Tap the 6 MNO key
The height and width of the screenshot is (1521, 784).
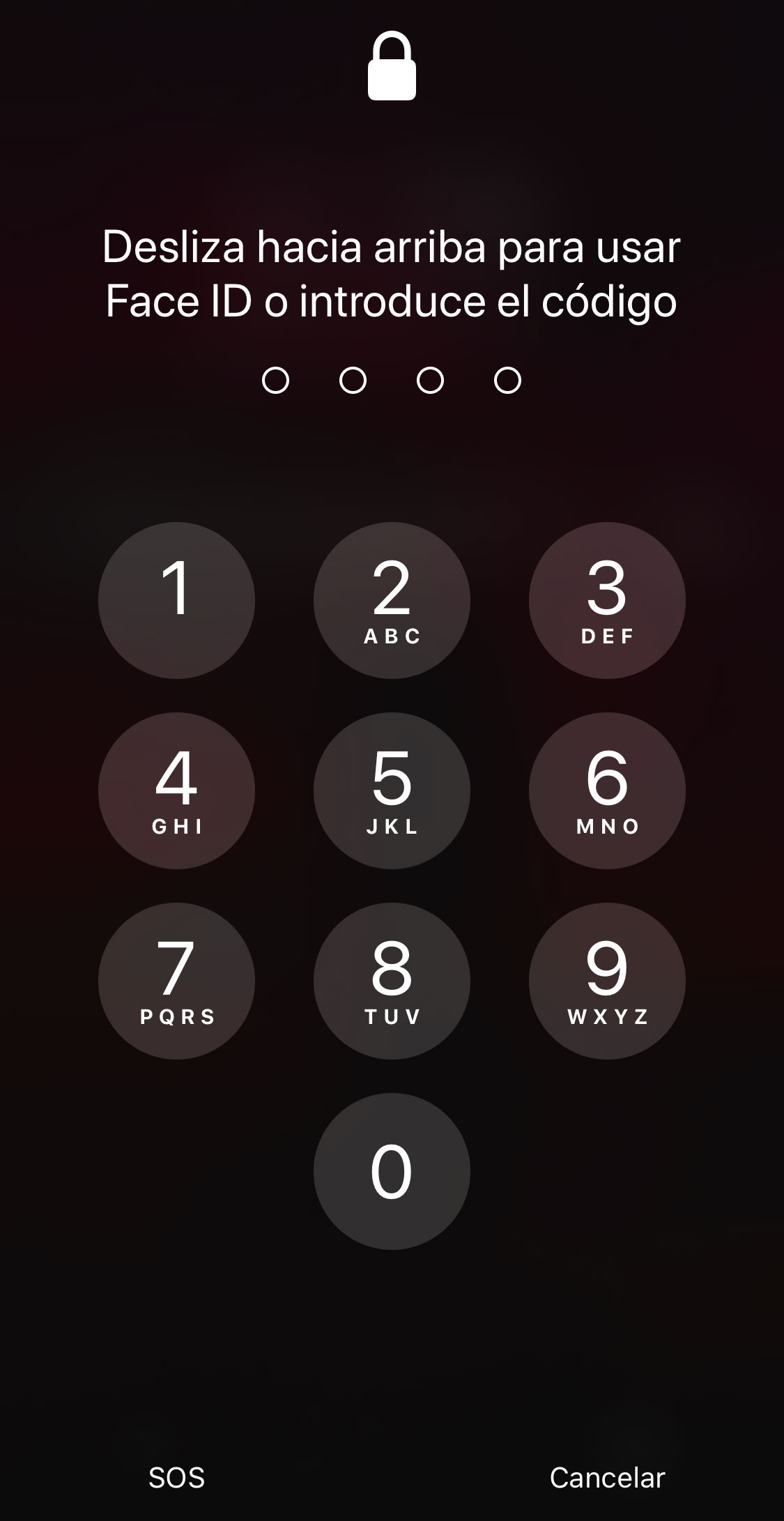607,791
